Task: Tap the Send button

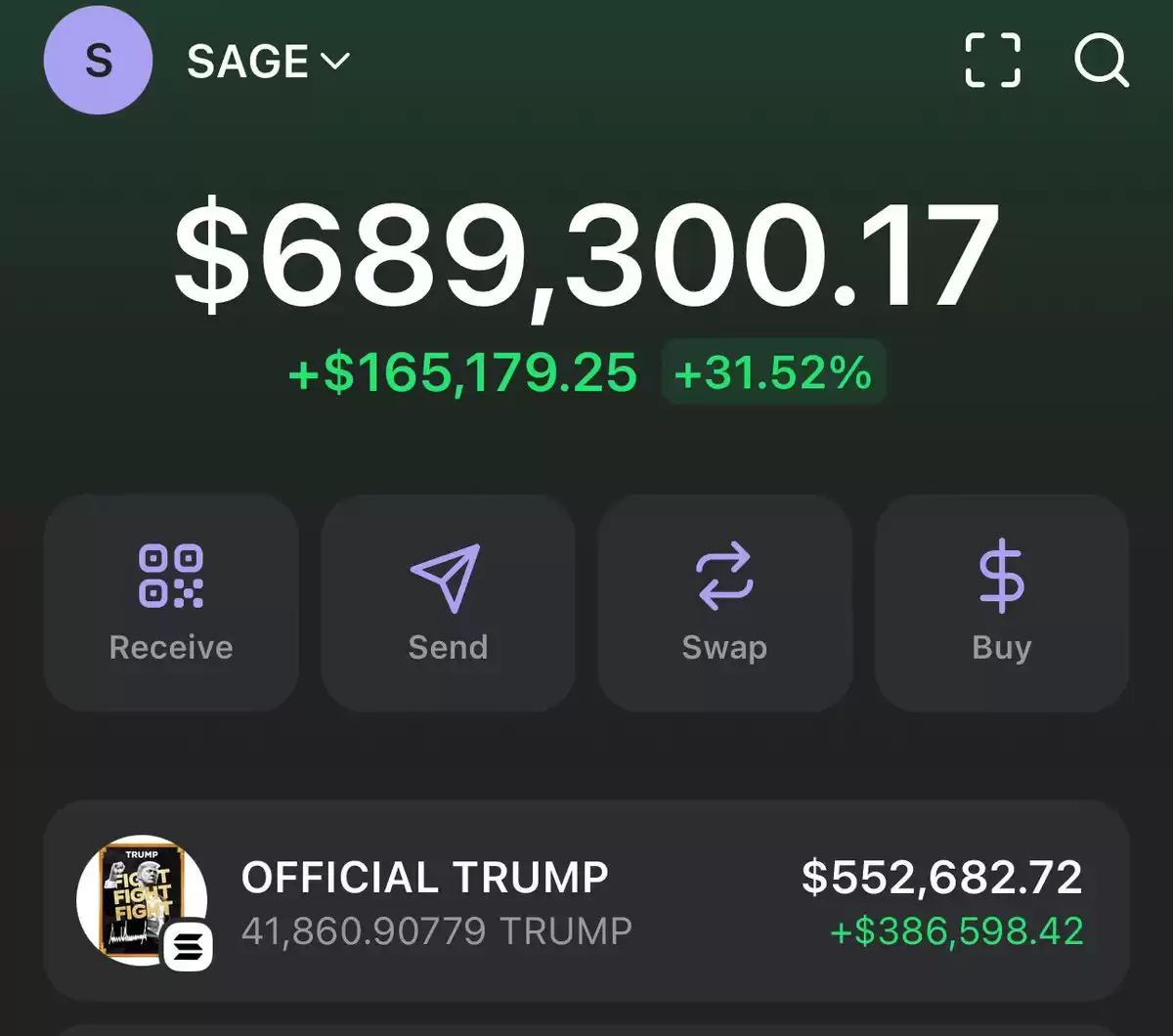Action: 448,602
